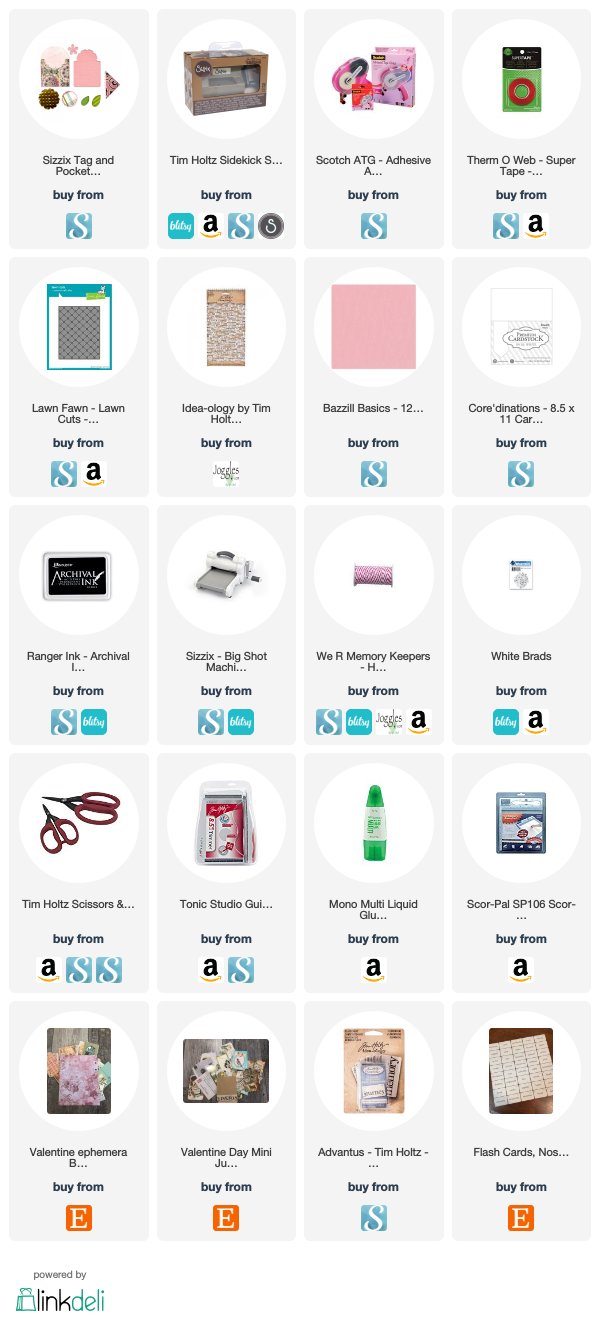
Task: Buy Tonic Studio Guillotine on Amazon
Action: click(210, 970)
